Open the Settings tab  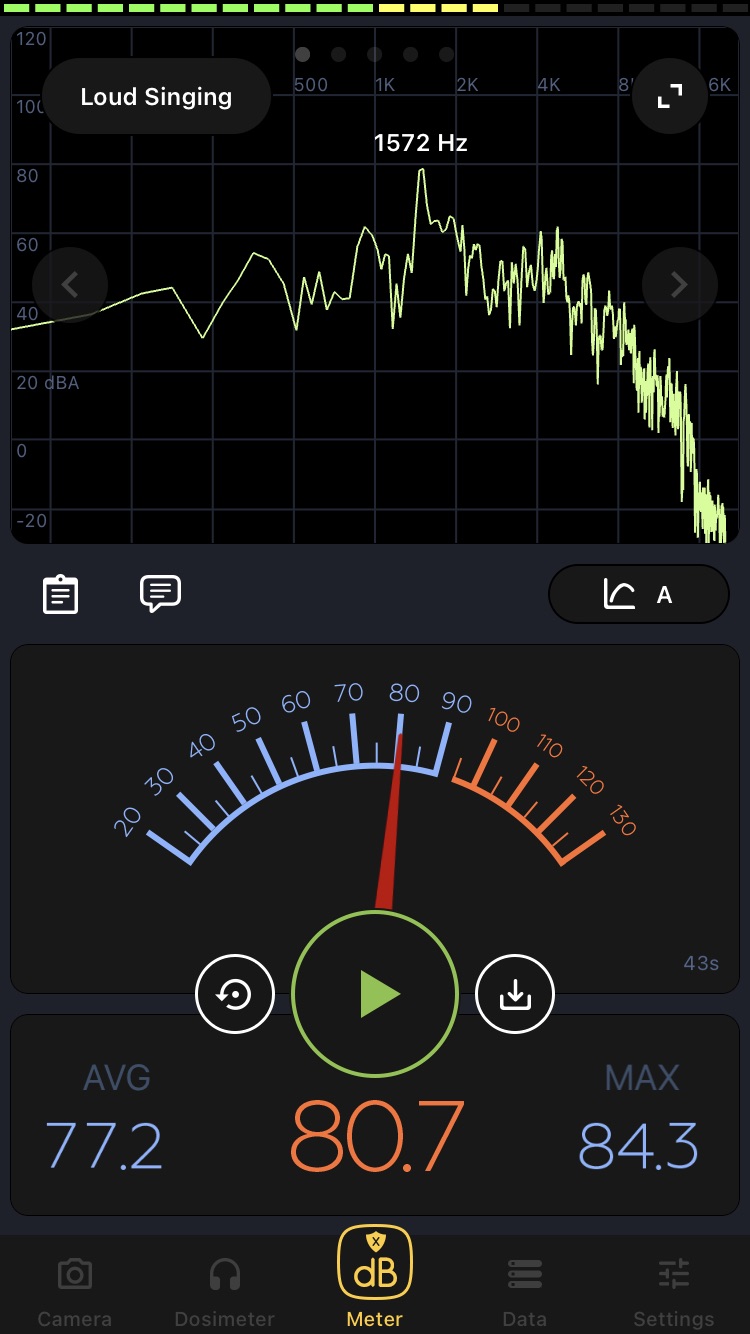point(674,1288)
